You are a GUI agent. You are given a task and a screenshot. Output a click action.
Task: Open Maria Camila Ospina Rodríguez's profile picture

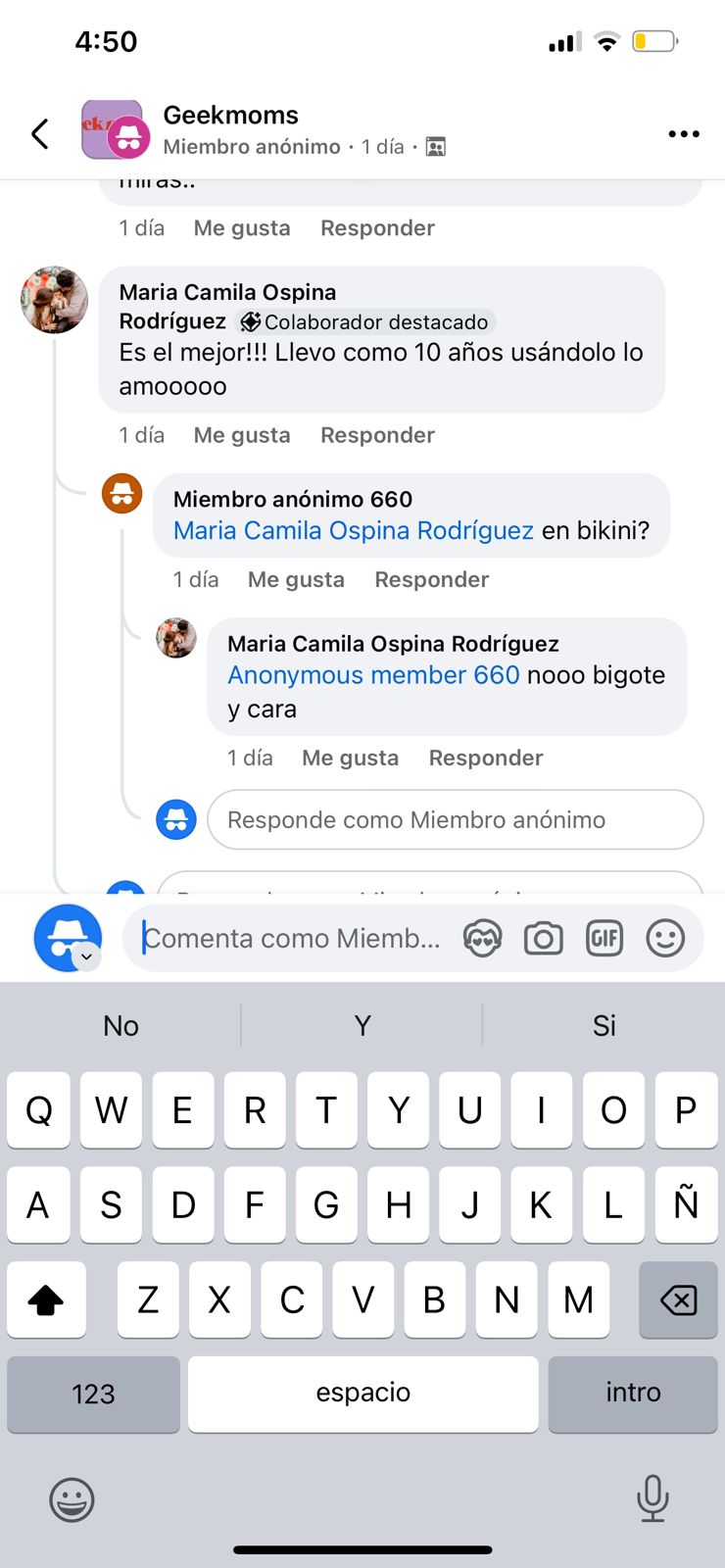(55, 300)
